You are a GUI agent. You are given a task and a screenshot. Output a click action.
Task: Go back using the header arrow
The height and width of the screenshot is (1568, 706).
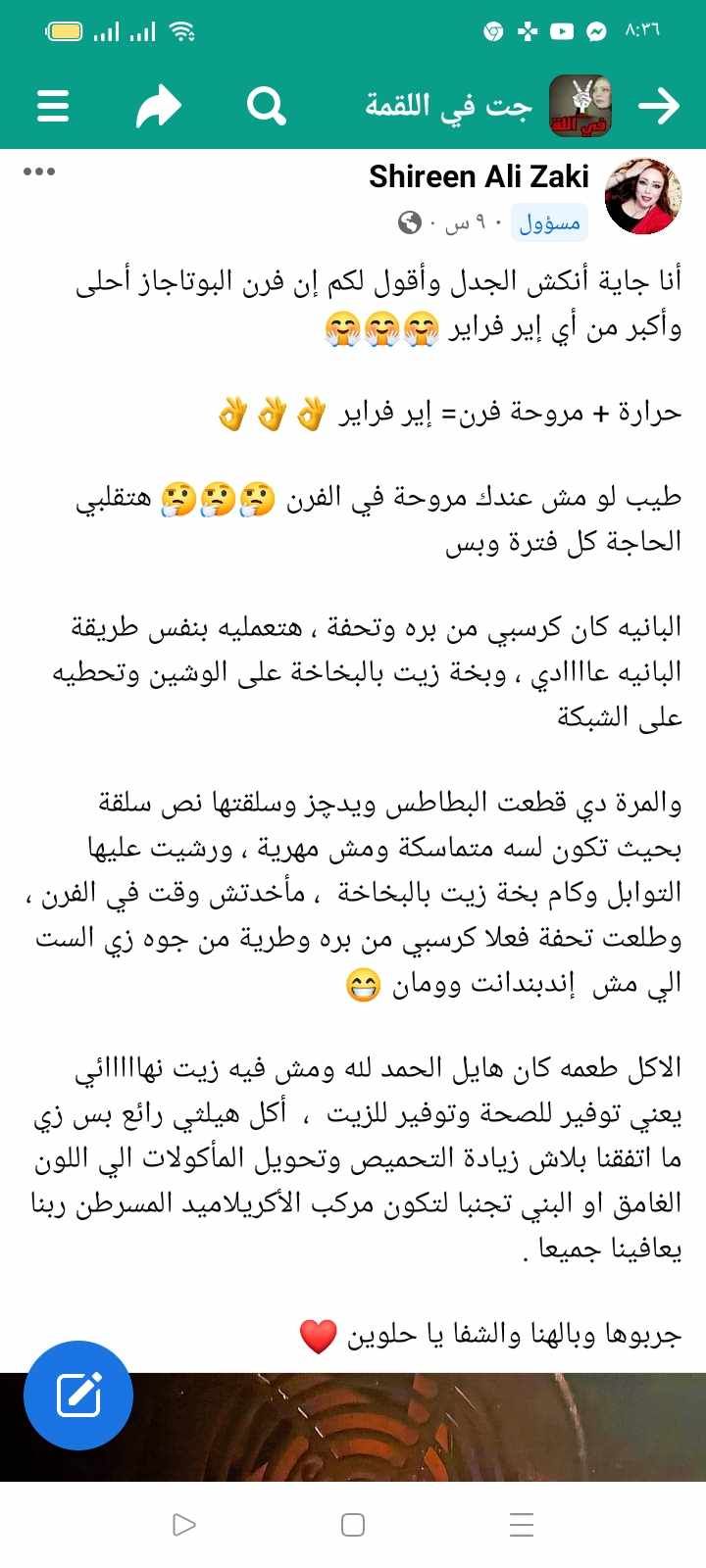659,105
